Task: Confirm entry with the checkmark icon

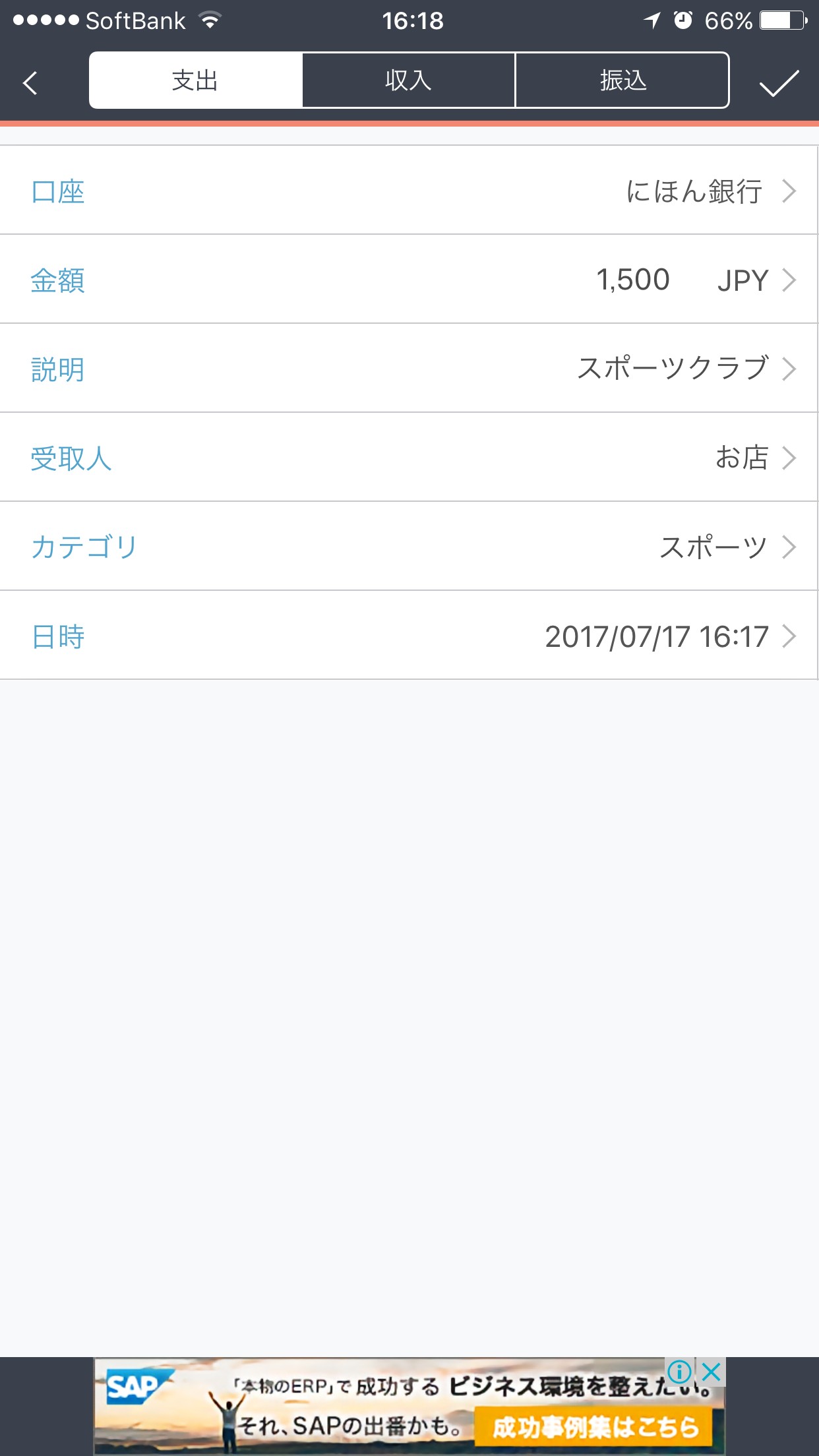Action: pyautogui.click(x=778, y=82)
